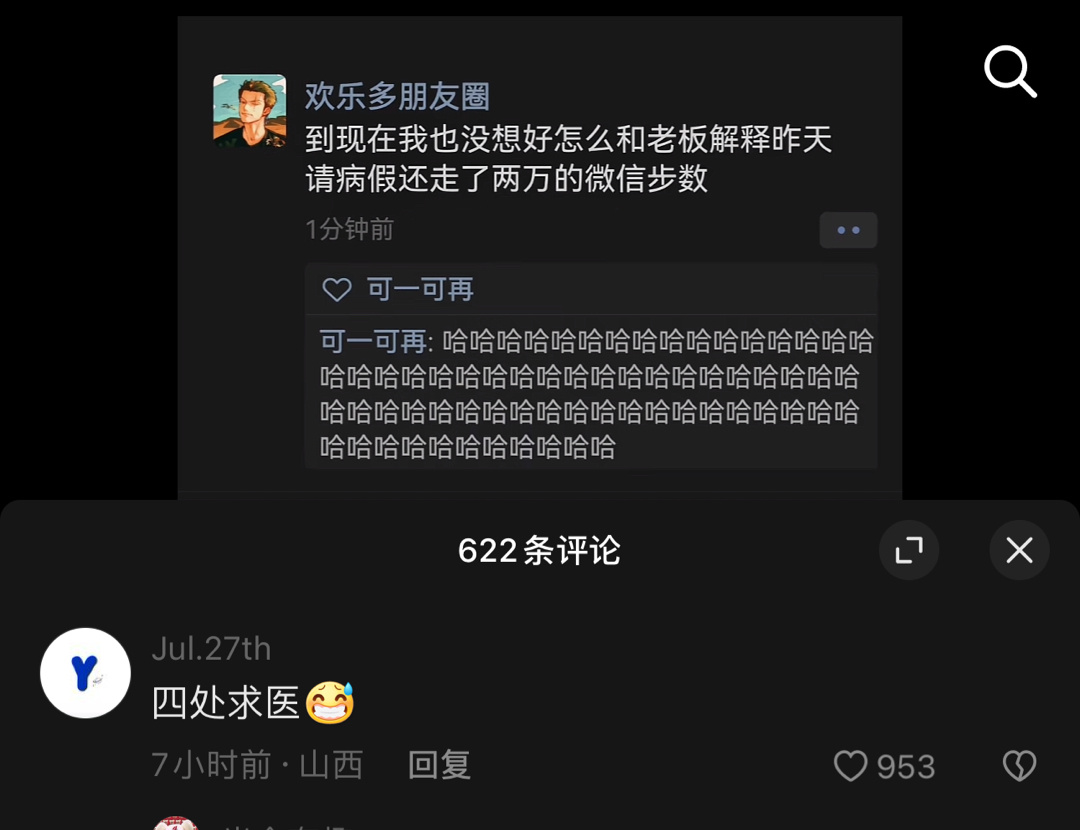Dislike the 四处求医 comment
This screenshot has height=830, width=1080.
1019,766
